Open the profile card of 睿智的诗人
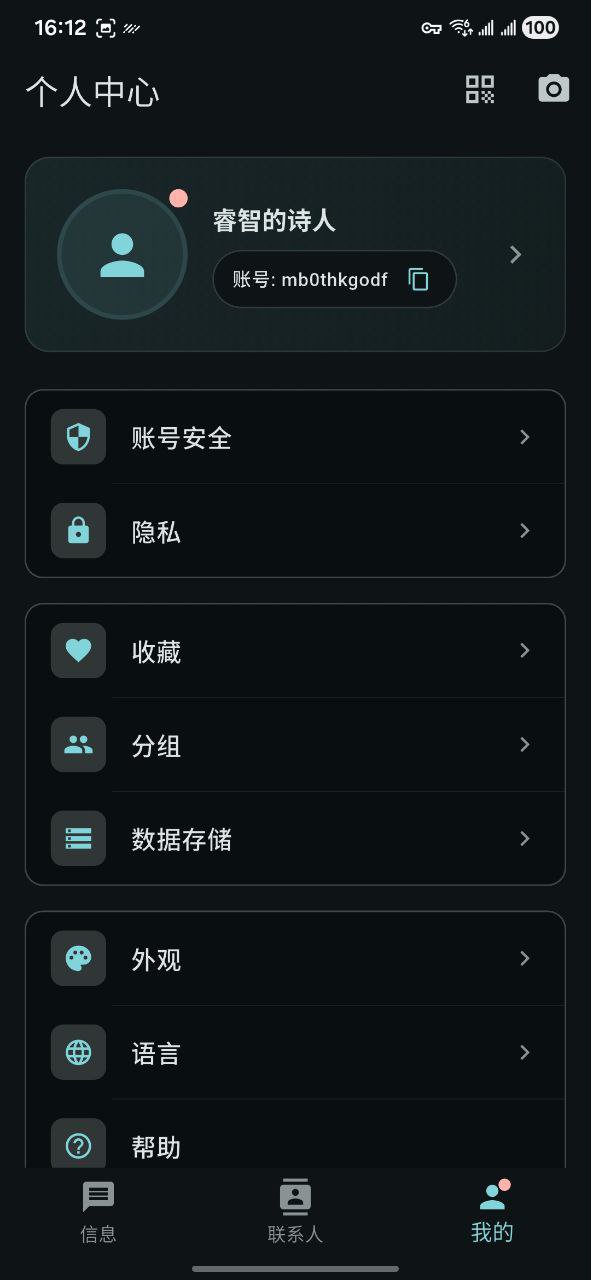This screenshot has width=591, height=1280. pyautogui.click(x=295, y=254)
